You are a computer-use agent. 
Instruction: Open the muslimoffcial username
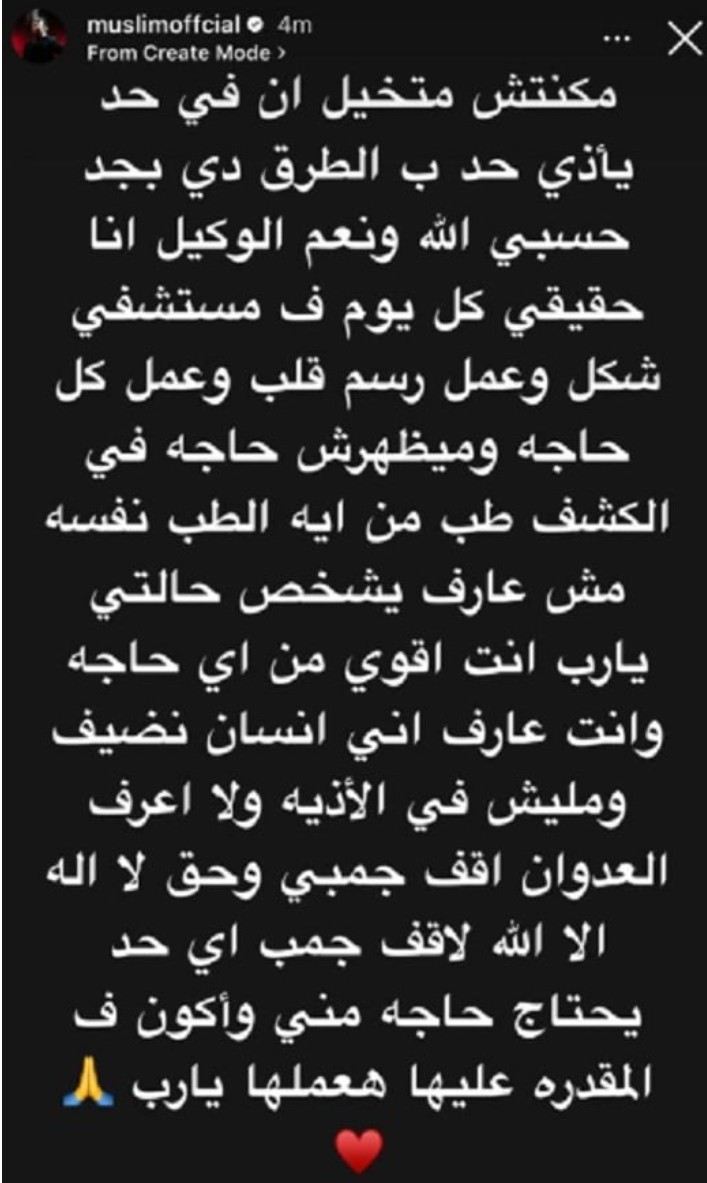coord(166,25)
